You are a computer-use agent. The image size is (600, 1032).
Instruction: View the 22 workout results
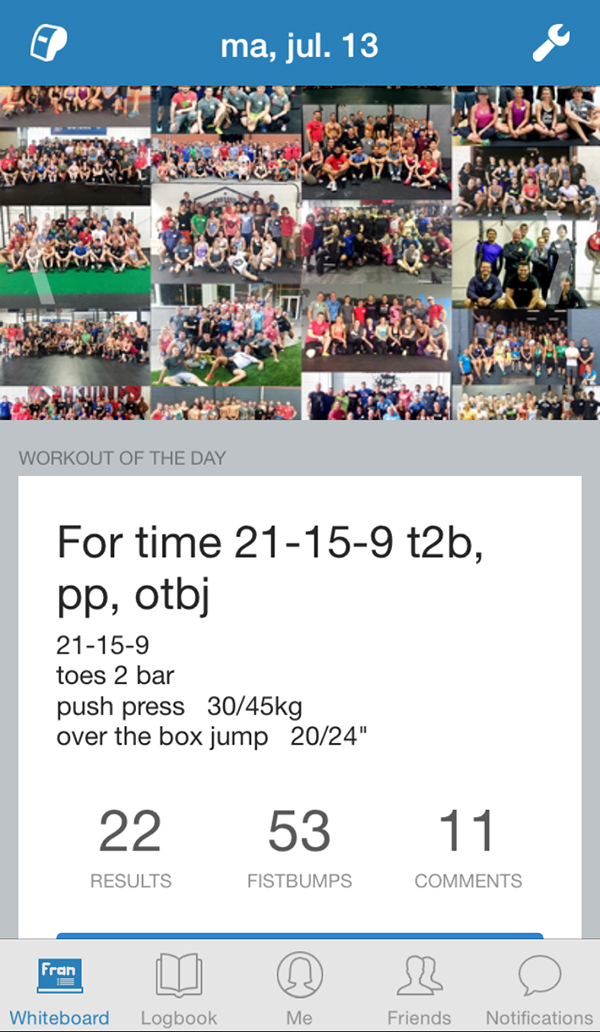[x=130, y=849]
